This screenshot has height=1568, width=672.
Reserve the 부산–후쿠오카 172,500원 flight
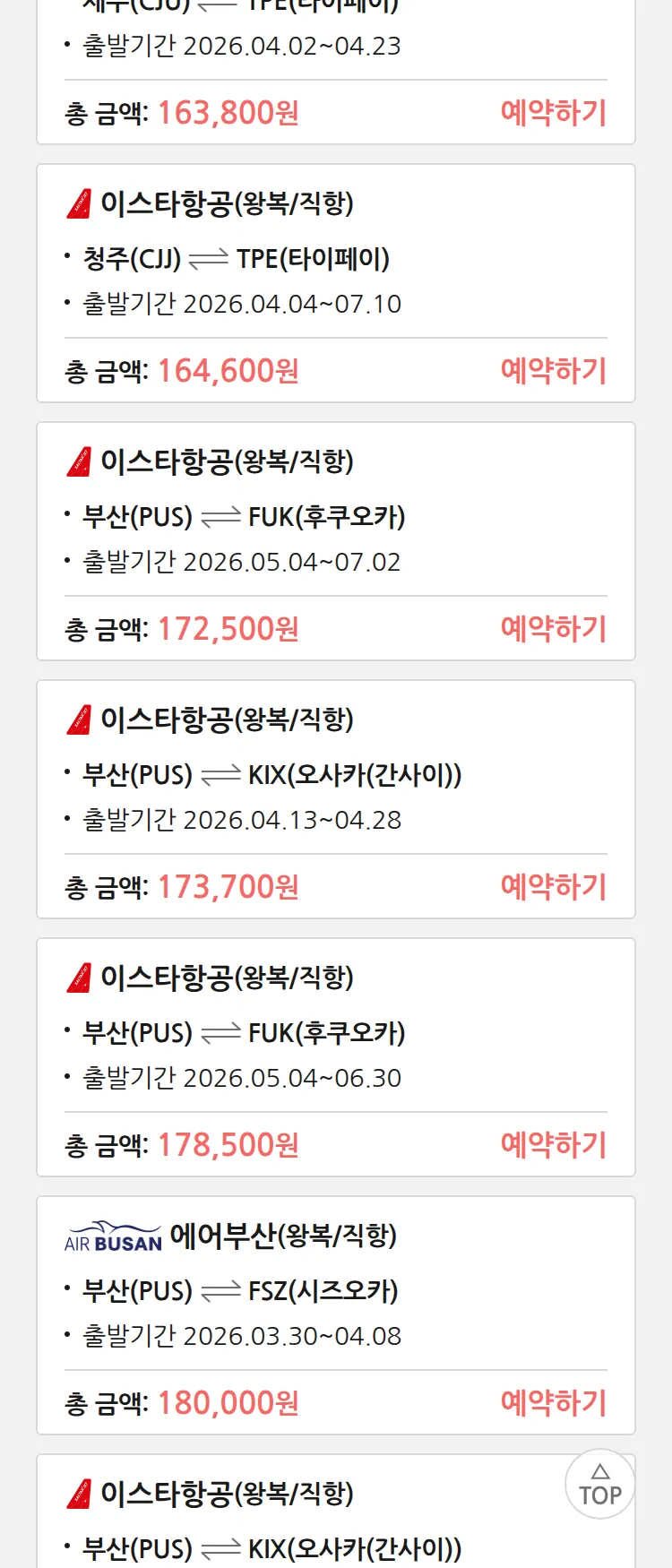[553, 629]
